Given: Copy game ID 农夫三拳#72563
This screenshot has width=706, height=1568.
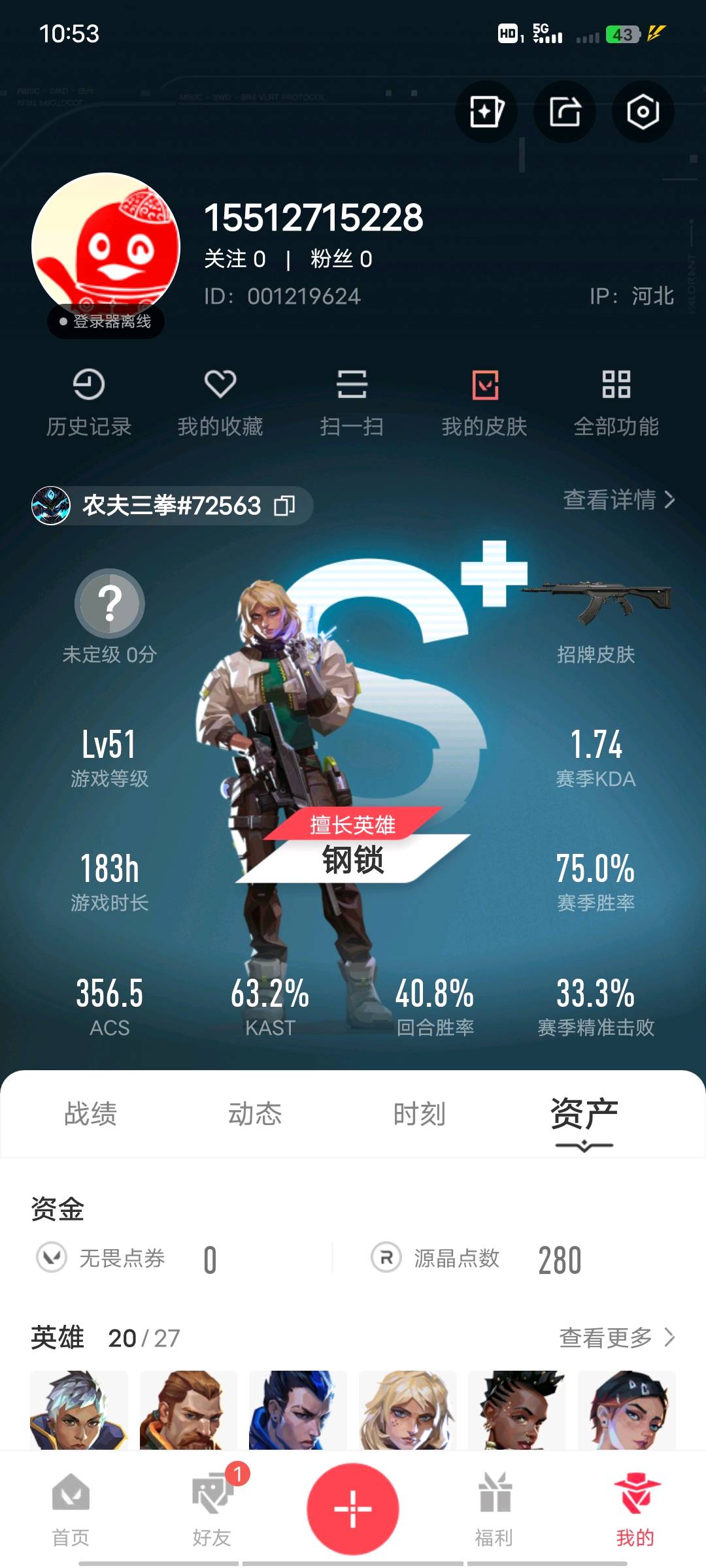Looking at the screenshot, I should (284, 506).
